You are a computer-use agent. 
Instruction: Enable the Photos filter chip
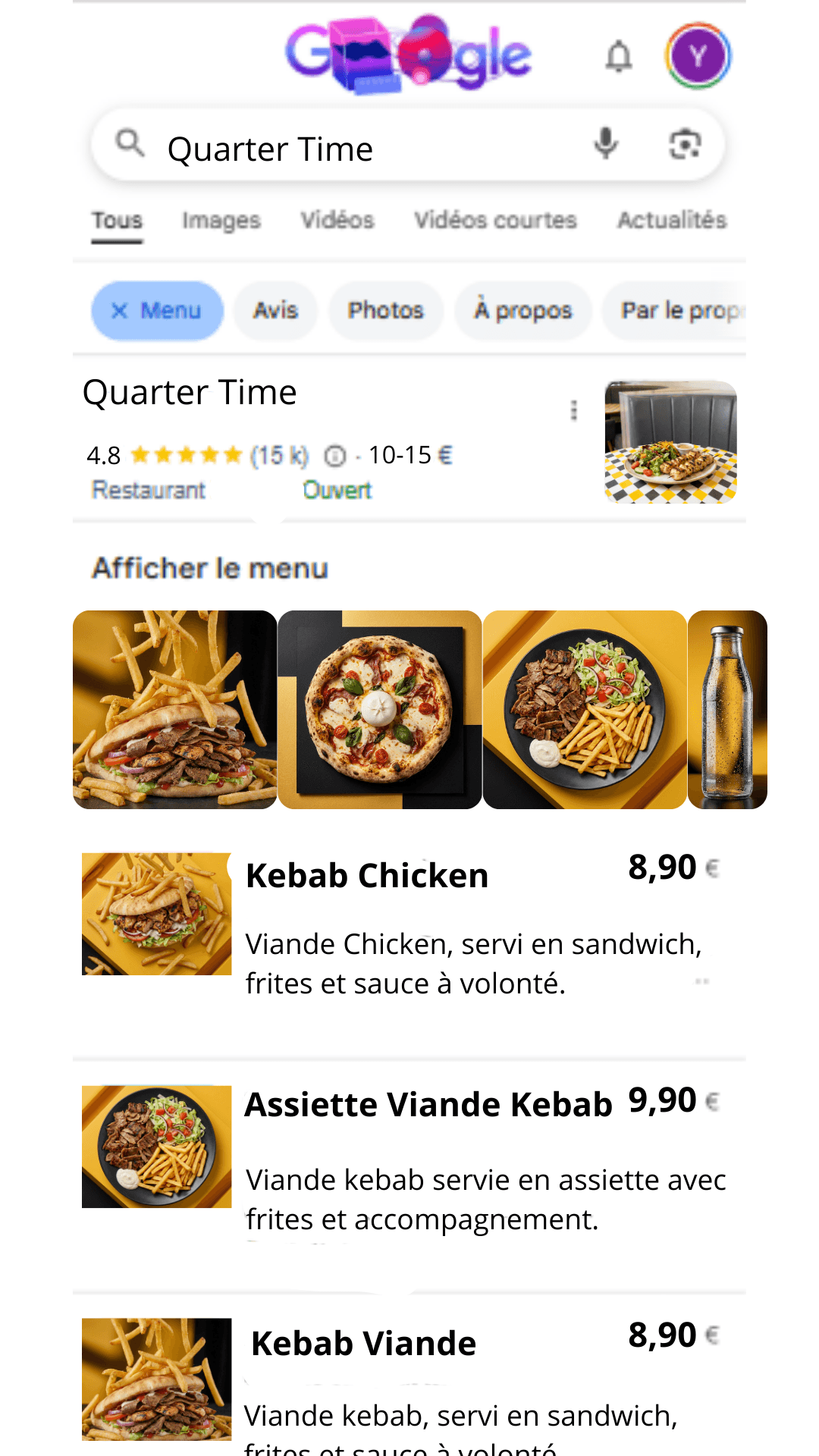point(385,310)
